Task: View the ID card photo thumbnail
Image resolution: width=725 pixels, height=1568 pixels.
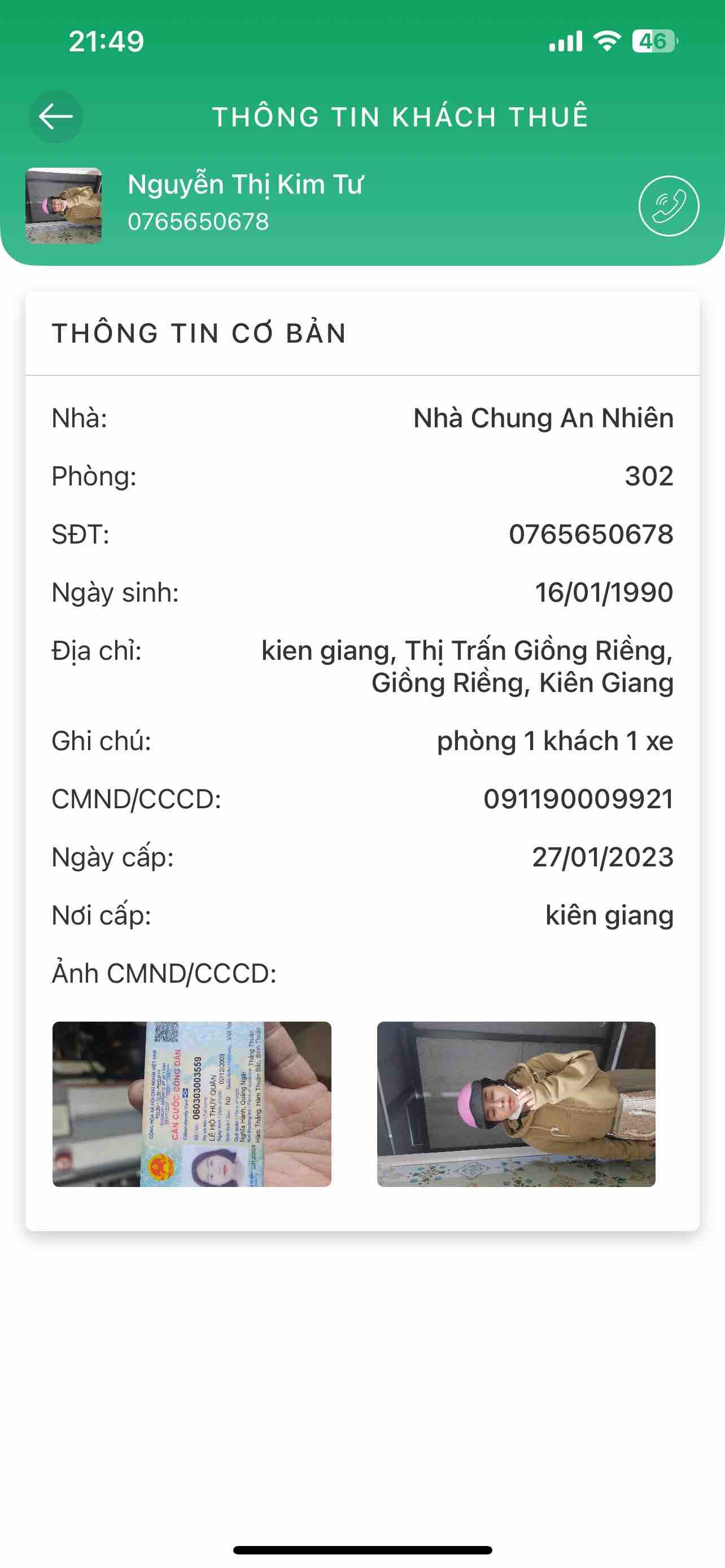Action: (192, 1103)
